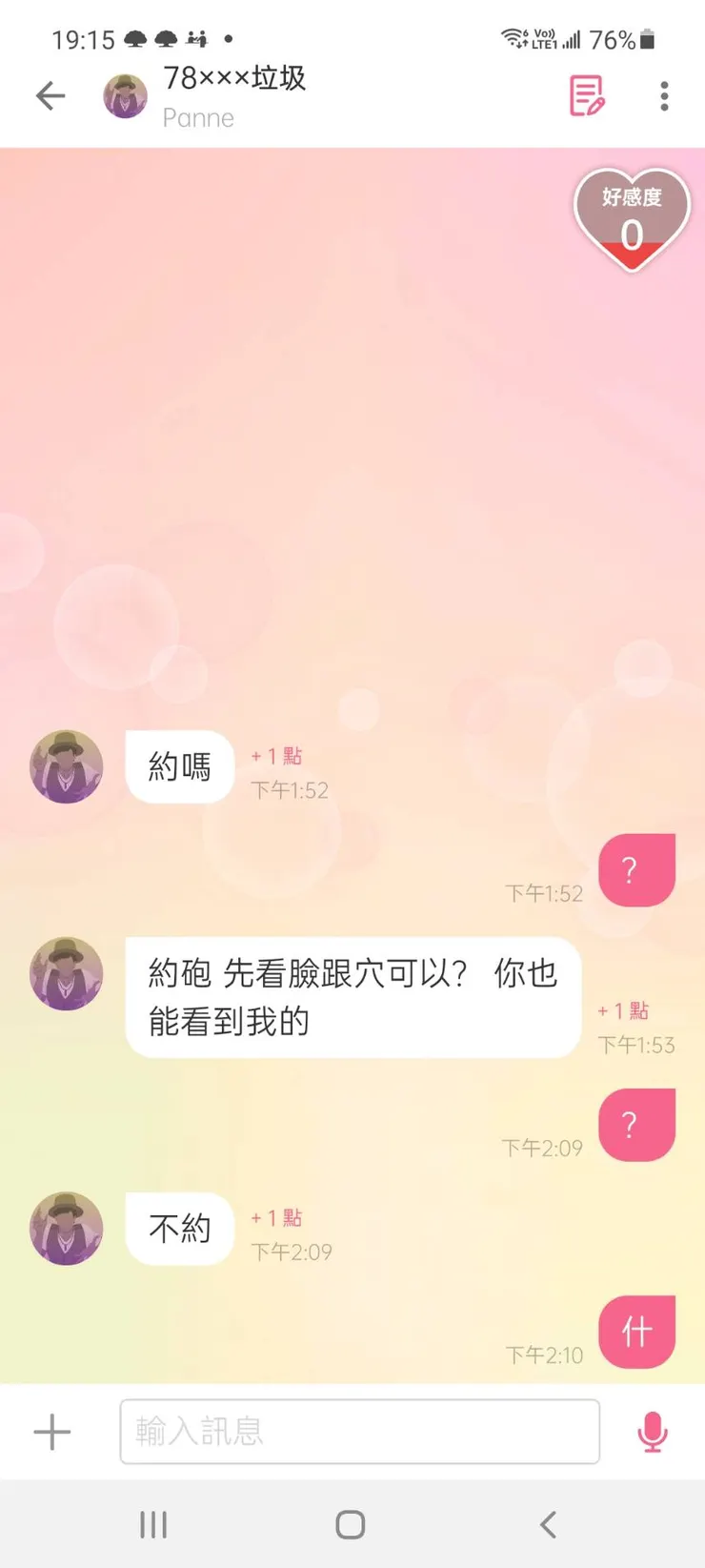Open the notes/memo icon in the top bar

[x=587, y=96]
